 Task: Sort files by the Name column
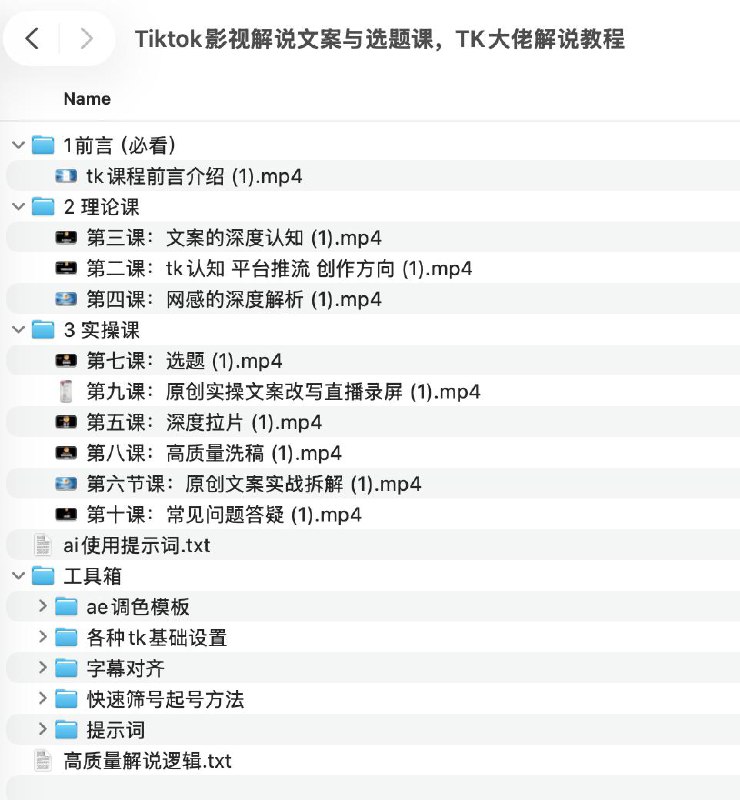tap(87, 99)
